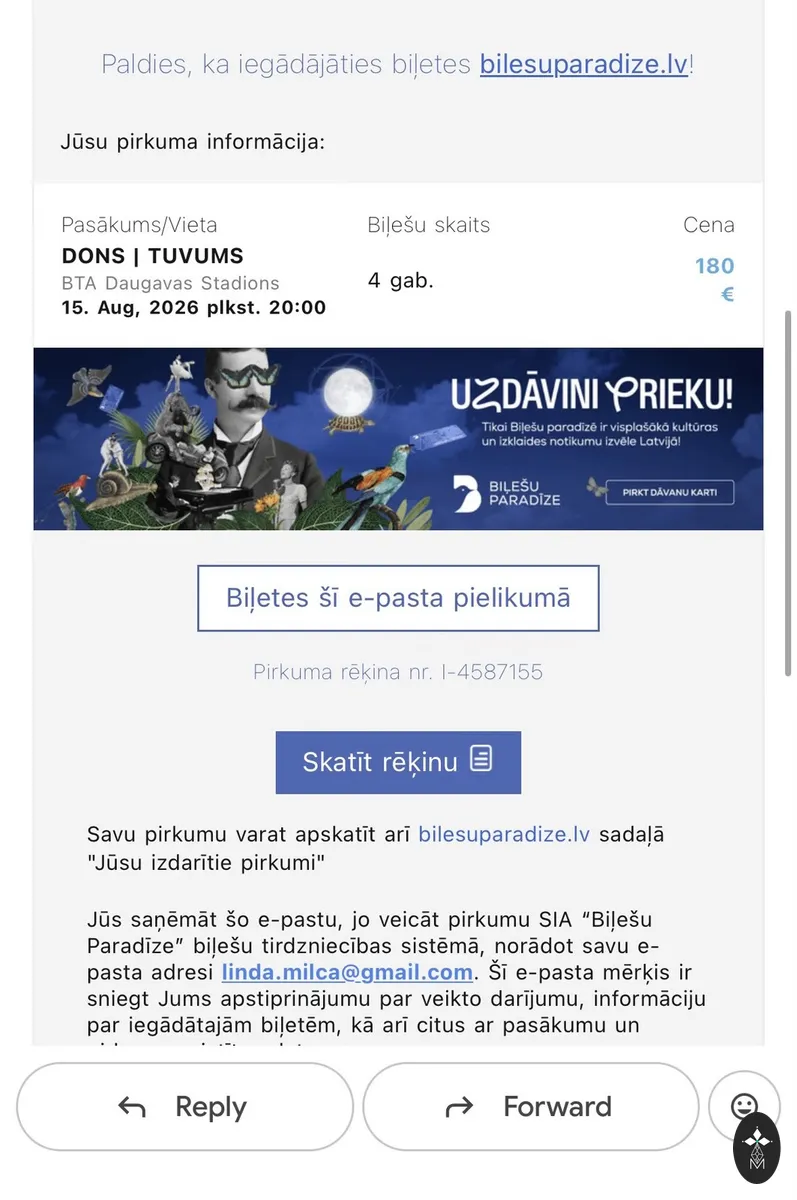Reply to this email
The height and width of the screenshot is (1200, 797).
[185, 1107]
